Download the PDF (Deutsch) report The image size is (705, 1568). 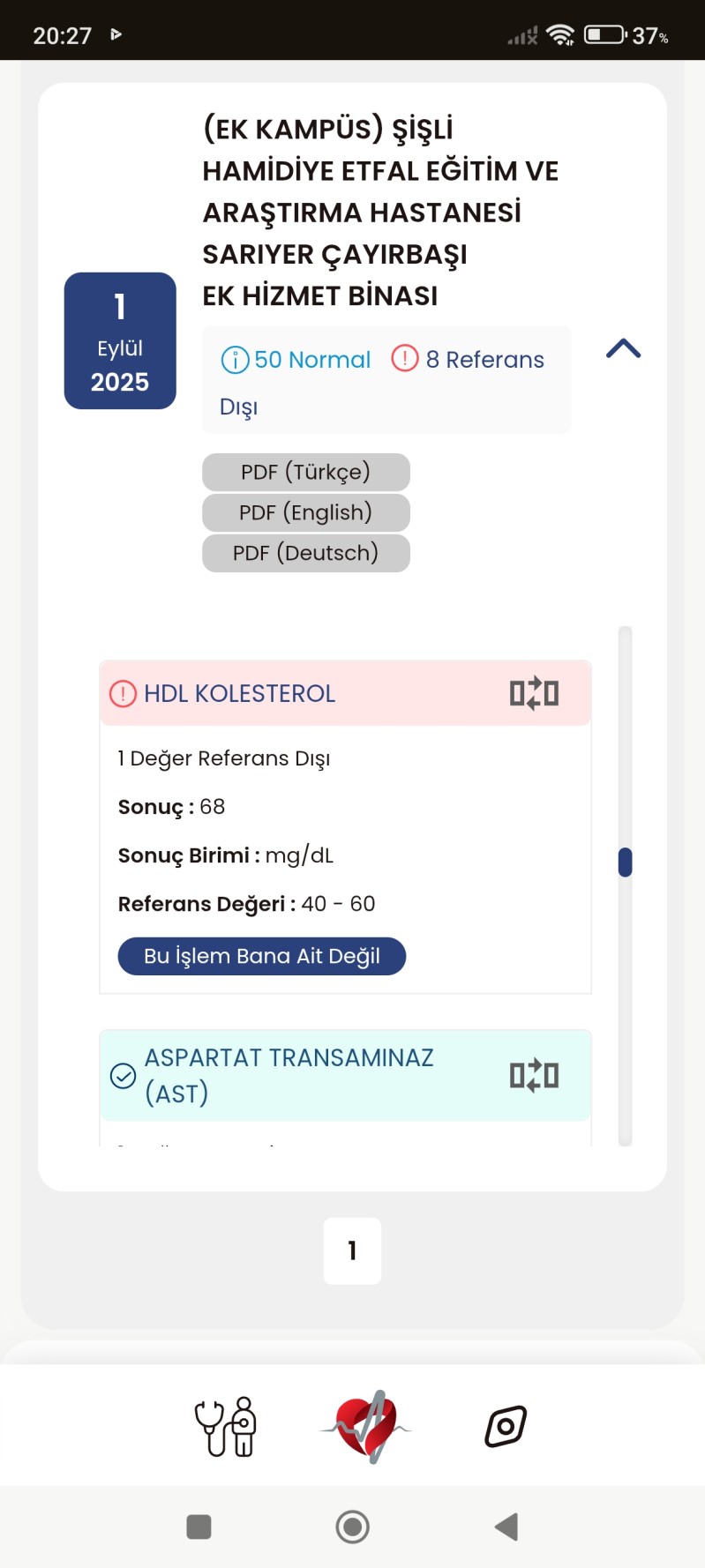(305, 553)
